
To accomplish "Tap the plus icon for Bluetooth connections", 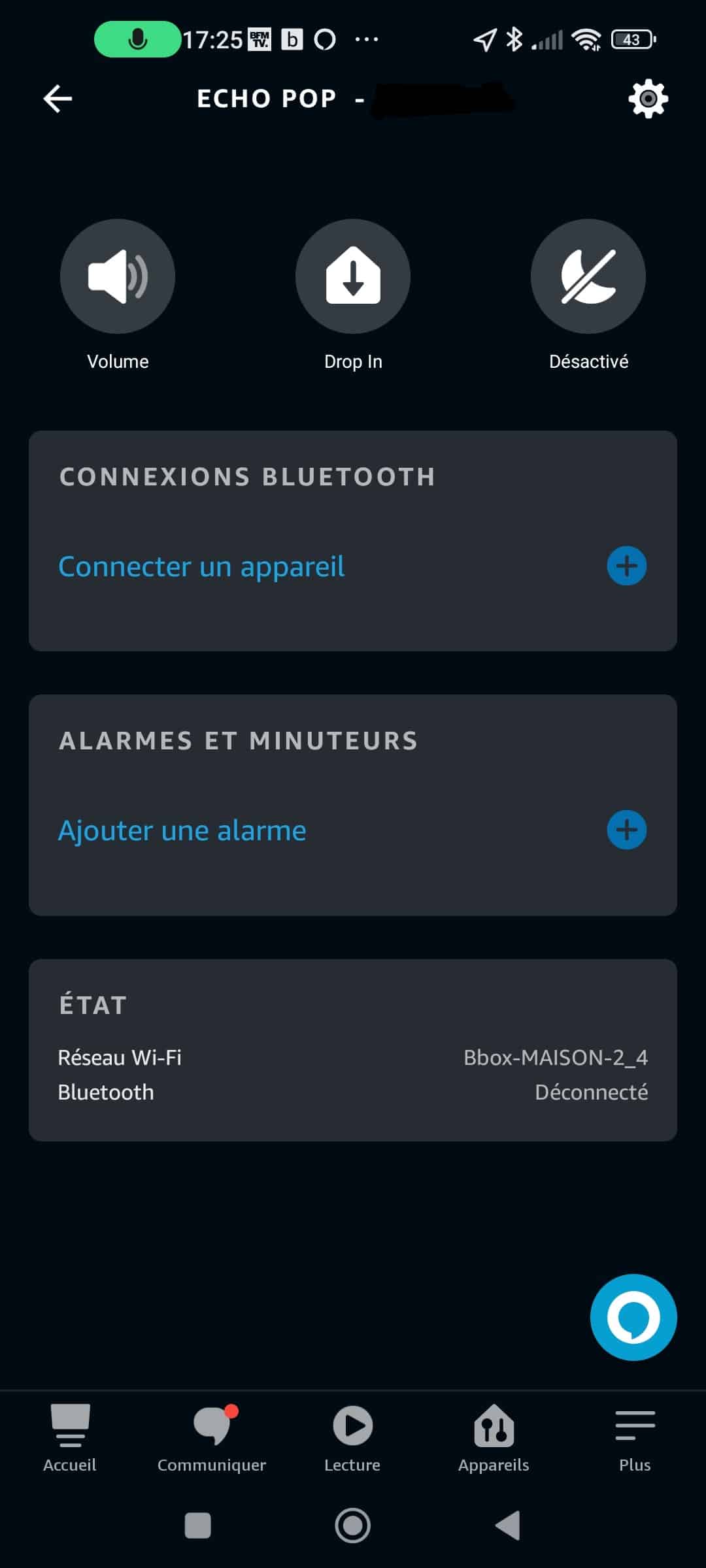I will coord(627,566).
